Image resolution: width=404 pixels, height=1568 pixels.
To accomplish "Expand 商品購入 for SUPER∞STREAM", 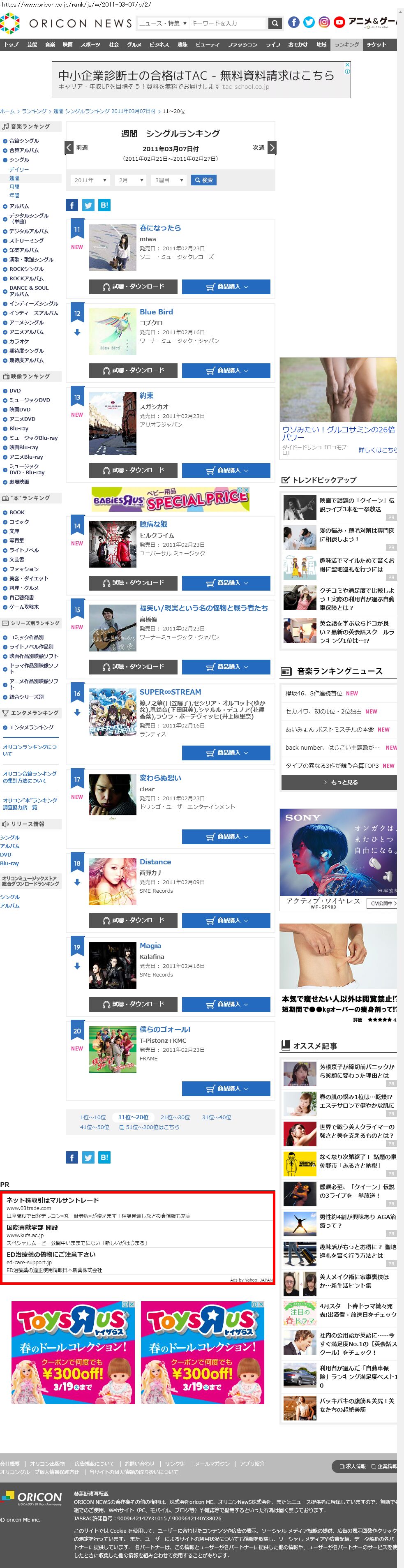I will pos(226,753).
